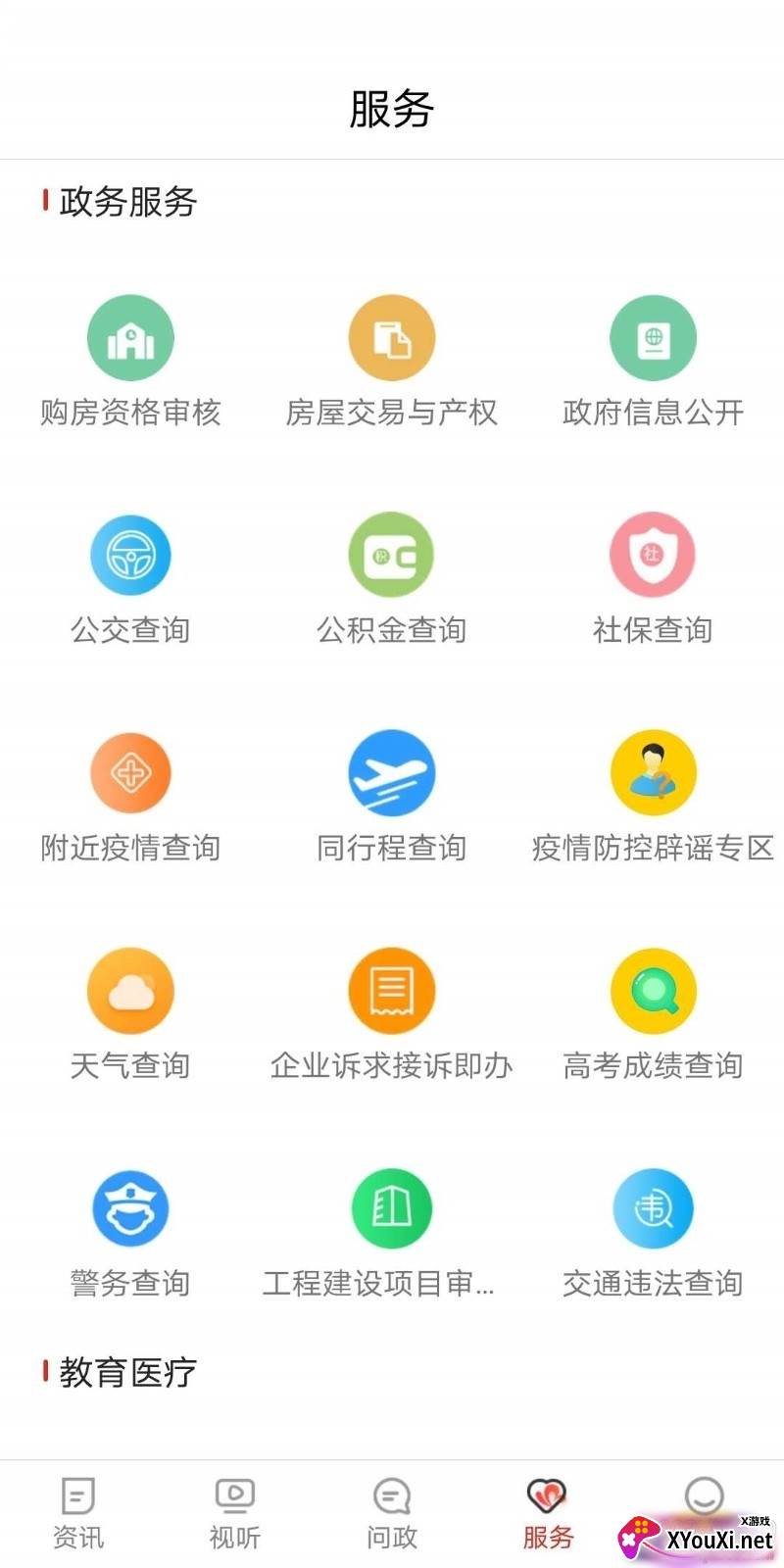
Task: Open 政府信息公开 service
Action: click(653, 339)
